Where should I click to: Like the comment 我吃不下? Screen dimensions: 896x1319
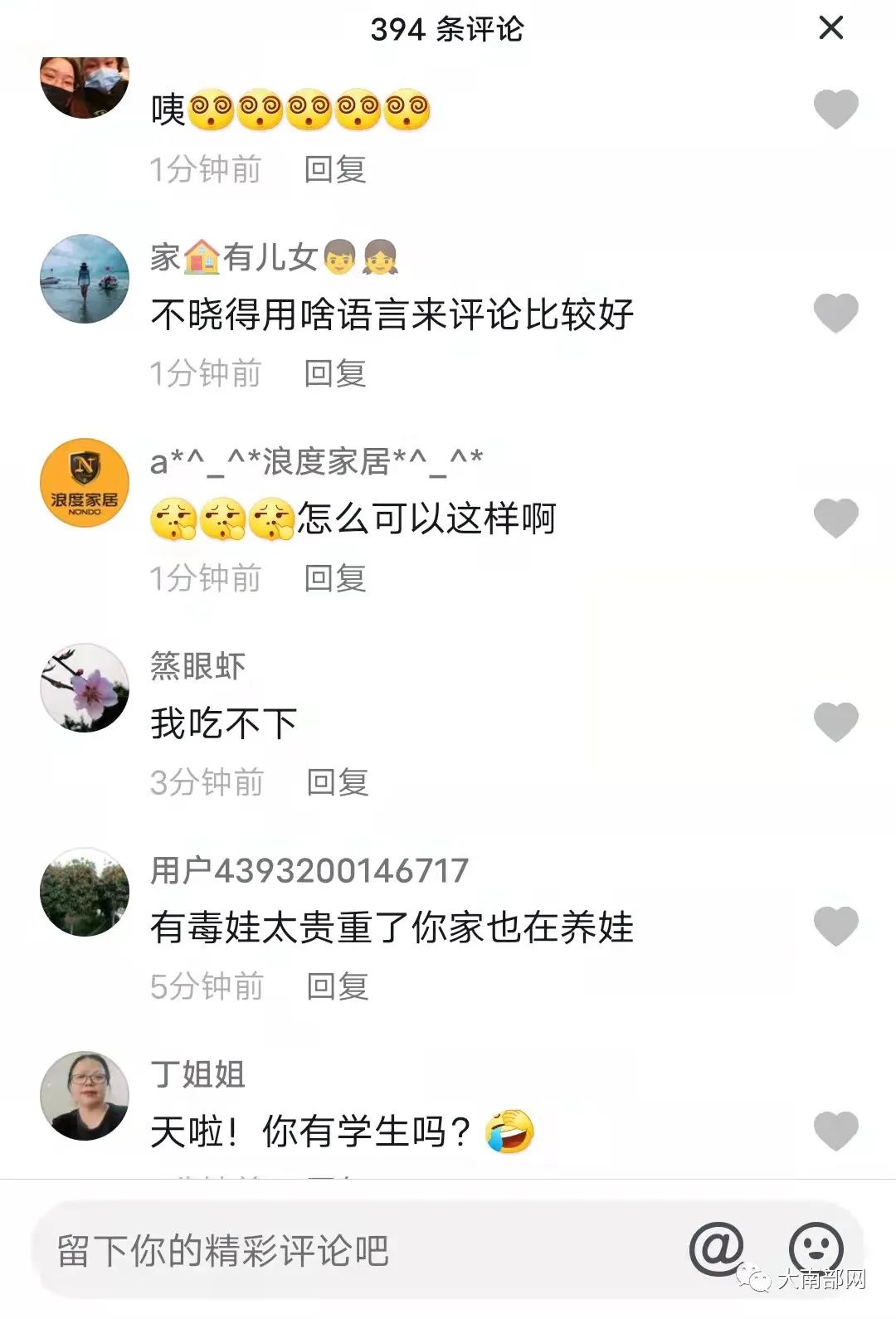pos(835,722)
